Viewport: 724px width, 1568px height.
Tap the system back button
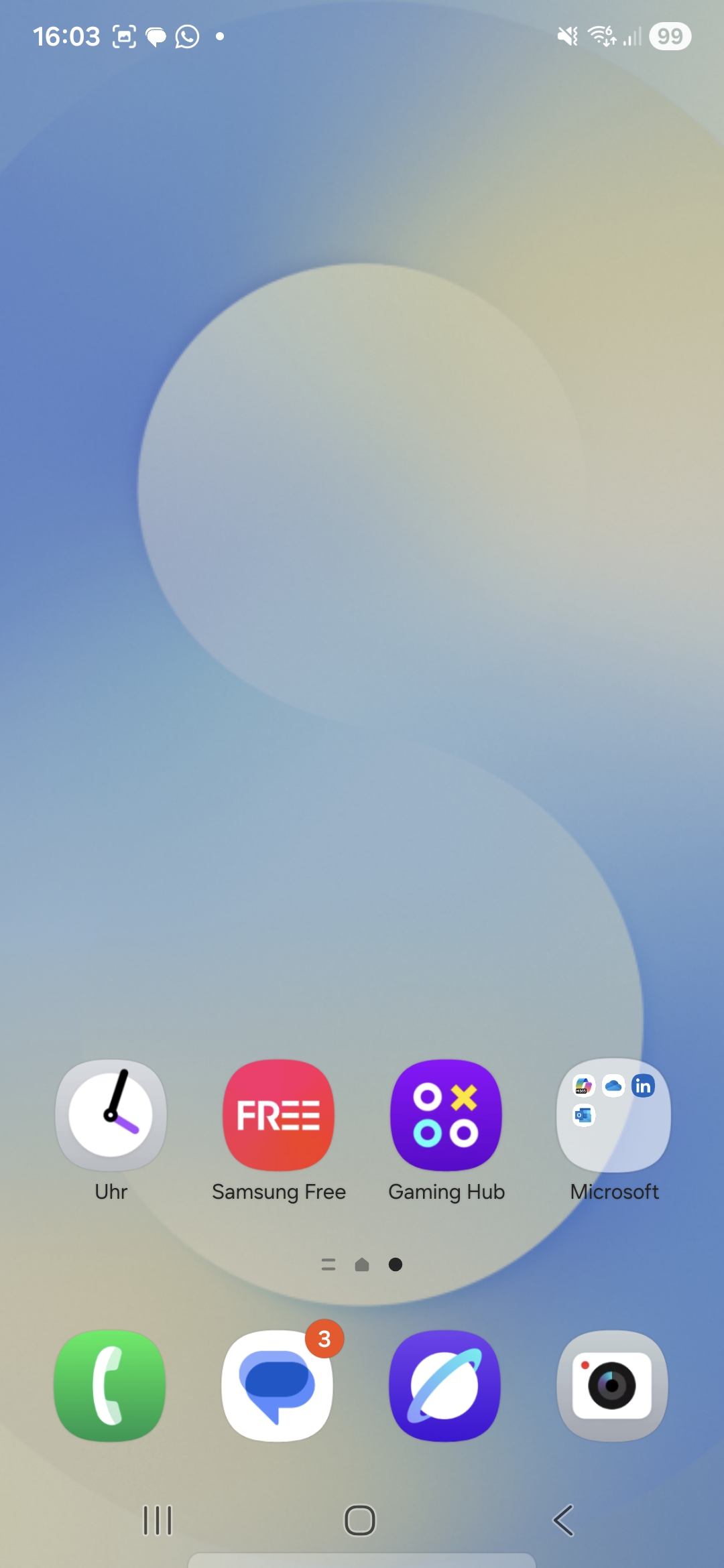click(x=563, y=1520)
